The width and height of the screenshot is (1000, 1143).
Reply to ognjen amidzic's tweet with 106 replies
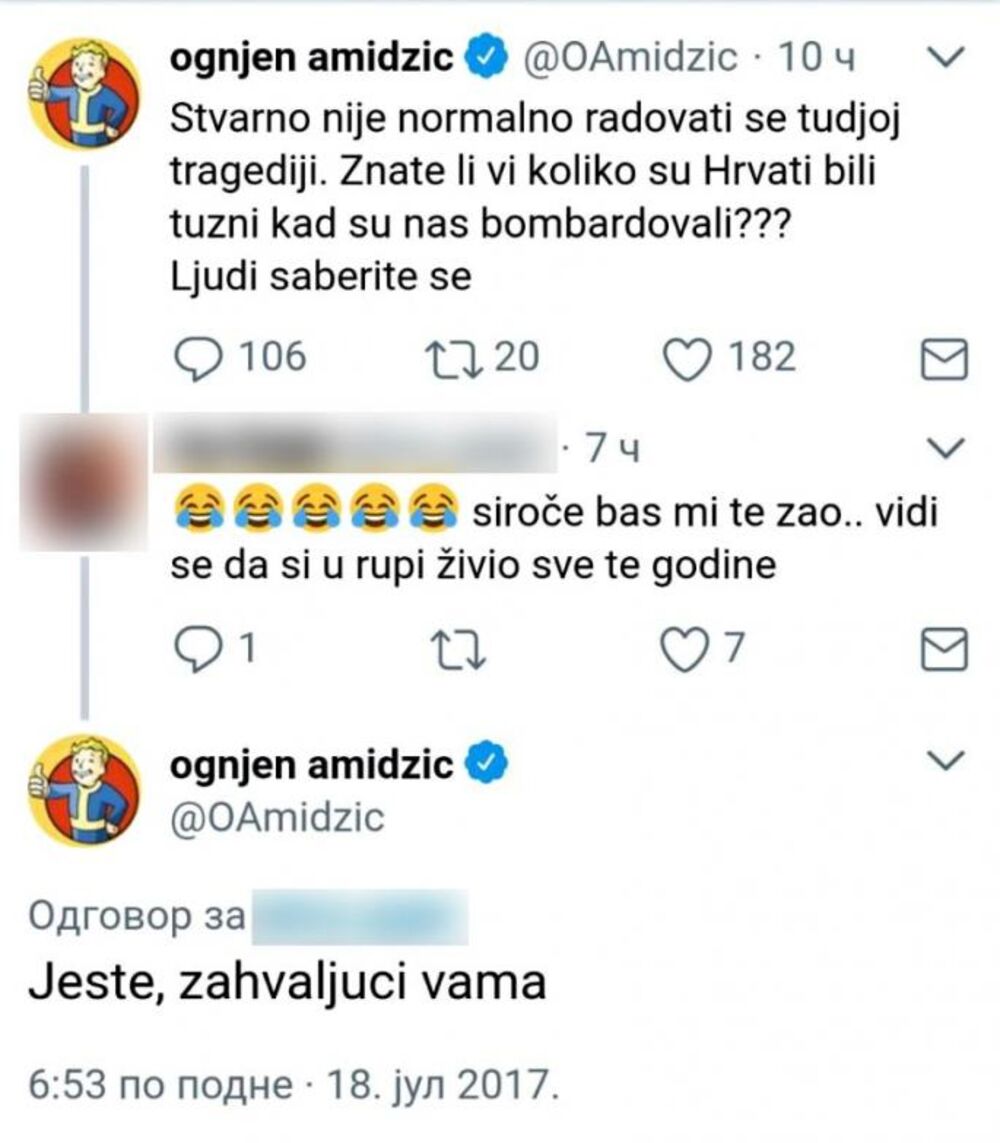(196, 358)
